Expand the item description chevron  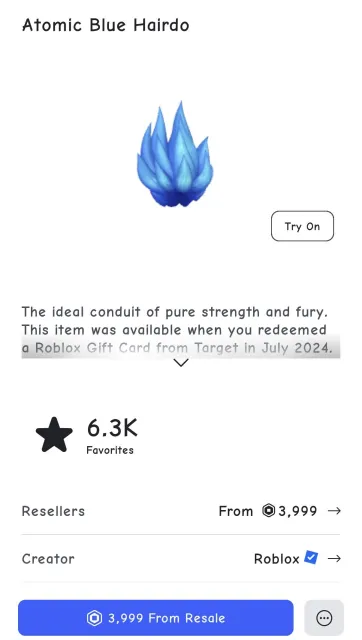click(x=181, y=362)
